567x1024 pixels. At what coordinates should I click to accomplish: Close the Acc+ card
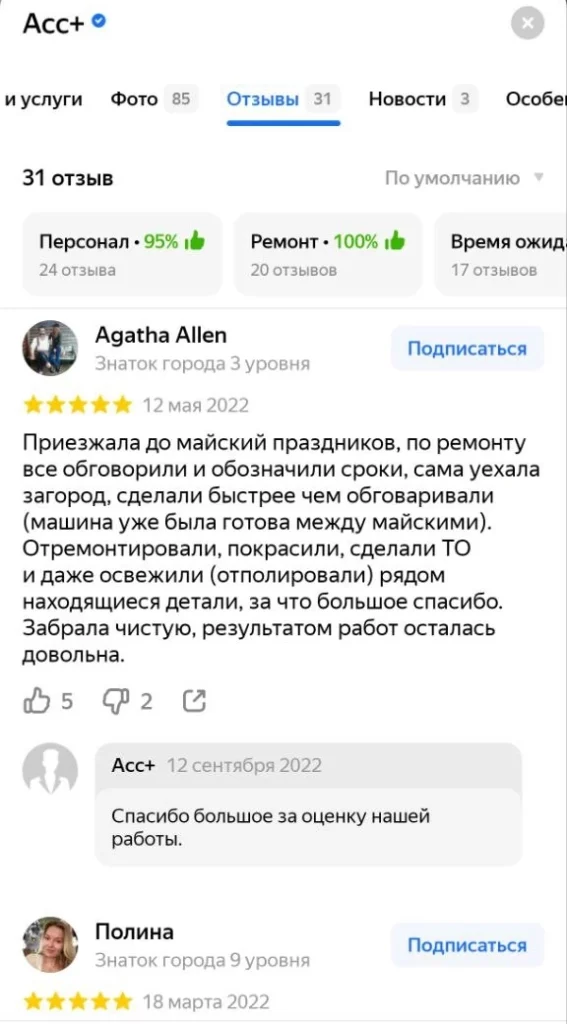[x=528, y=24]
